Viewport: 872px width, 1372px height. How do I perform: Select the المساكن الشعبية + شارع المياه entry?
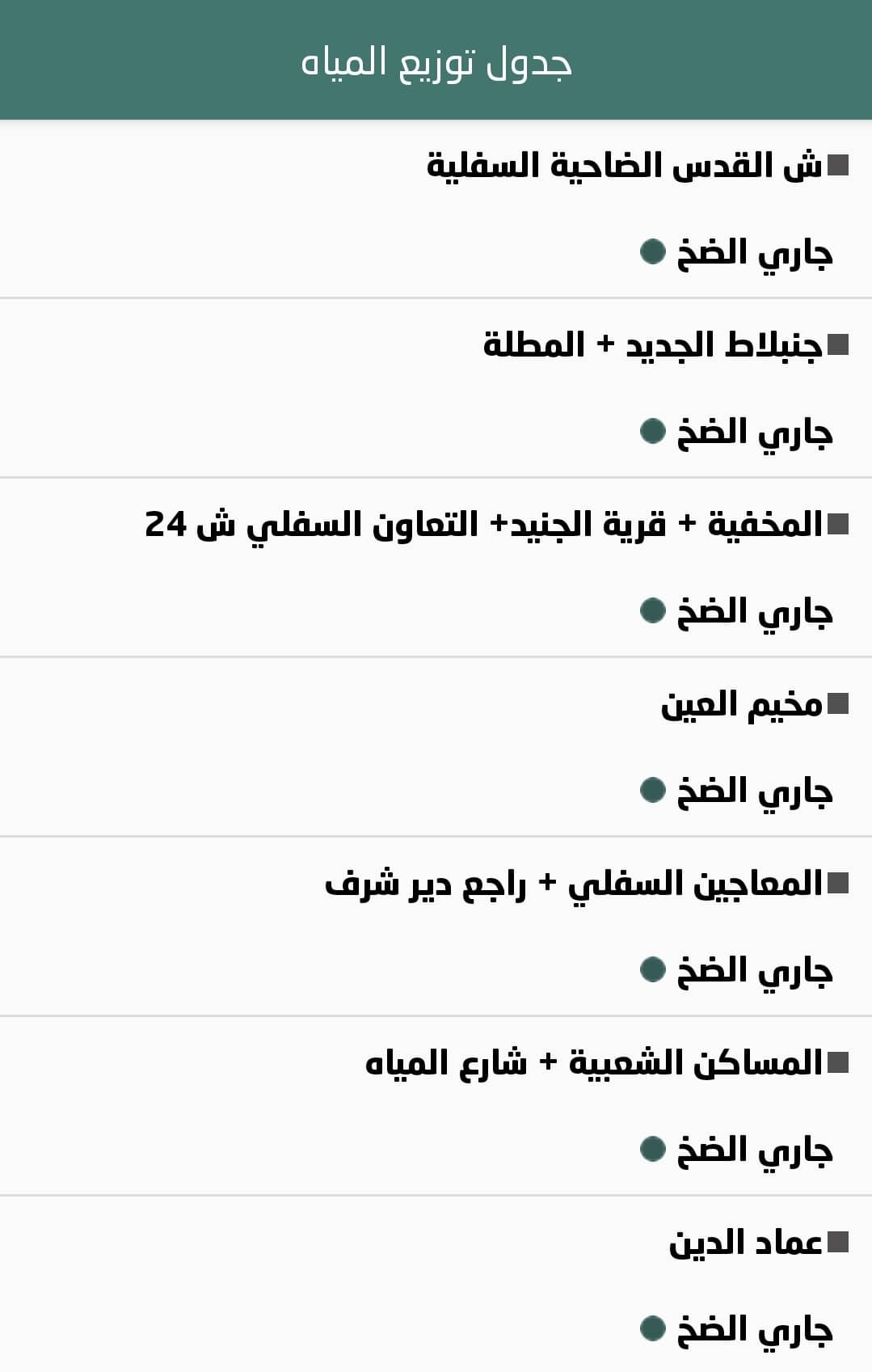click(x=594, y=1063)
